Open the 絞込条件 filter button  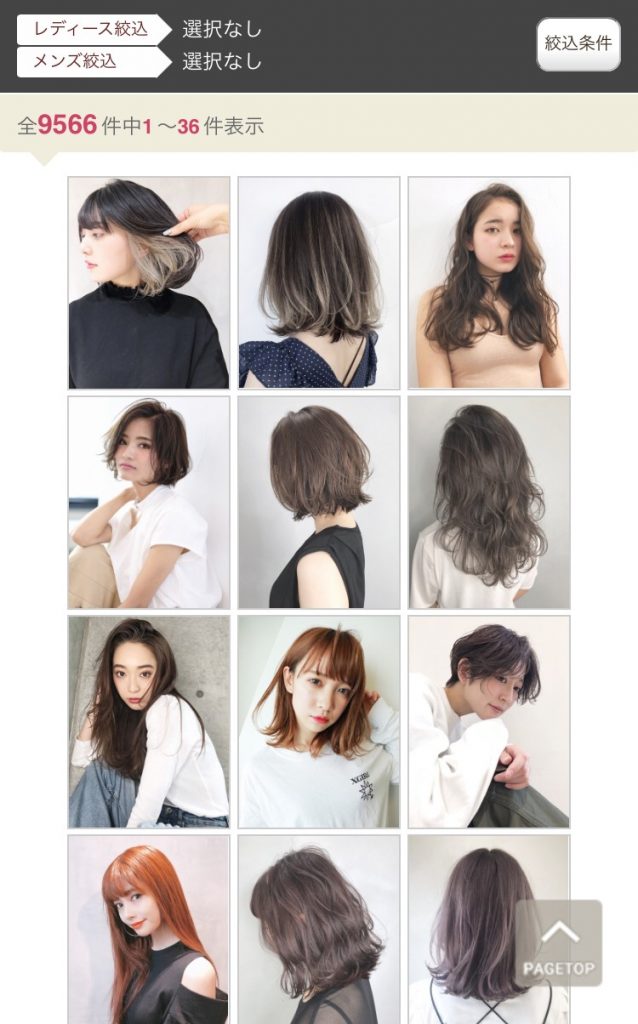pyautogui.click(x=578, y=44)
